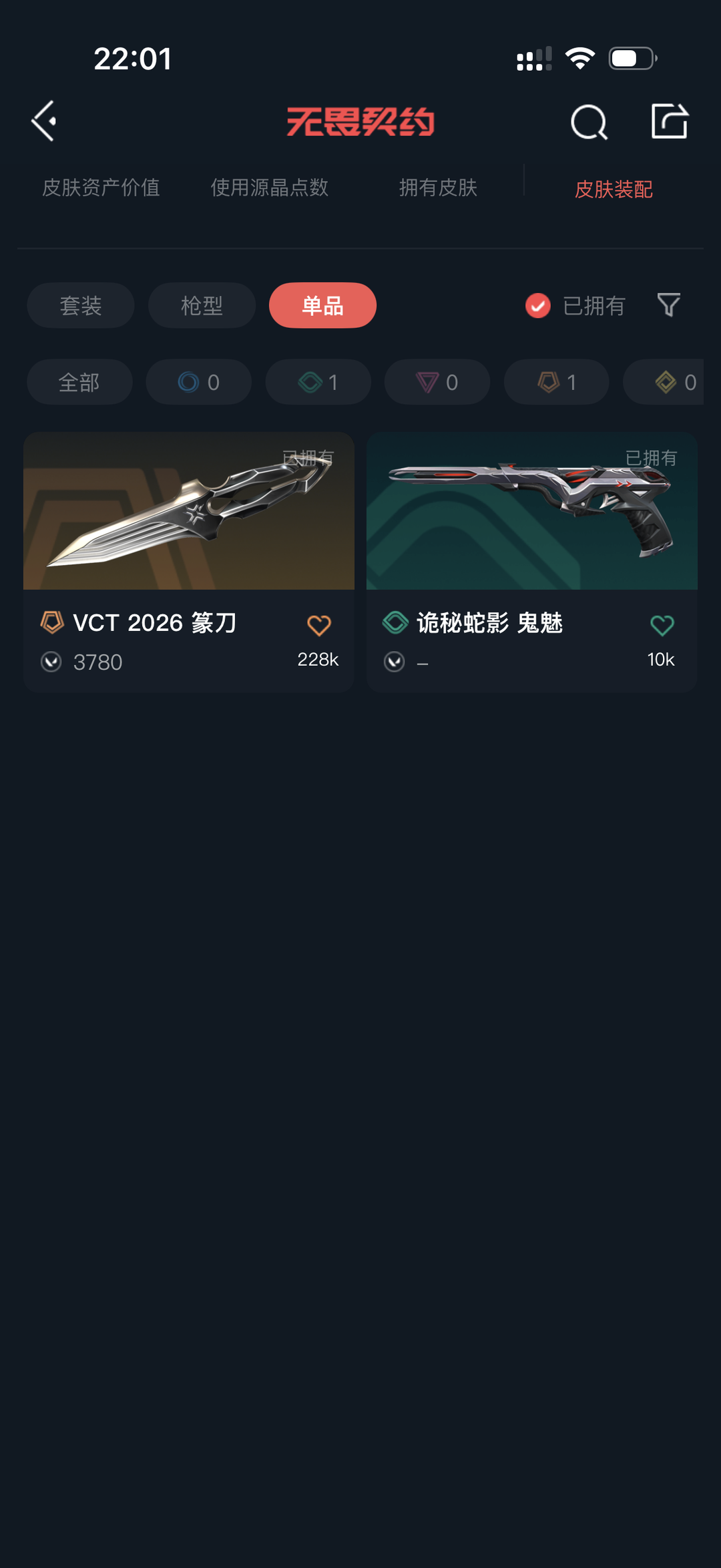
Task: Select the 枪型 chip
Action: tap(202, 306)
